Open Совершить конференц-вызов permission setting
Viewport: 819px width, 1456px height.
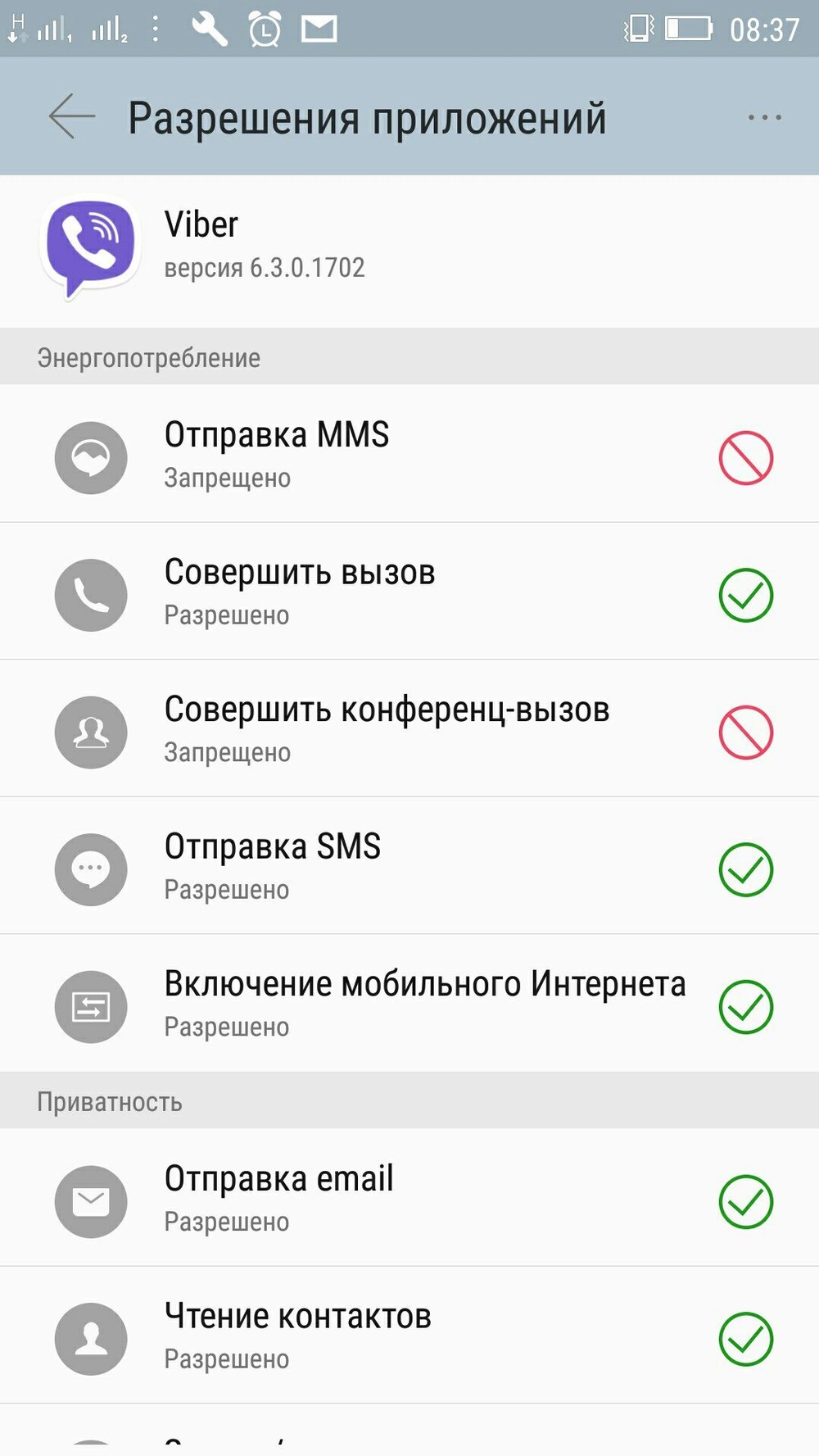409,729
